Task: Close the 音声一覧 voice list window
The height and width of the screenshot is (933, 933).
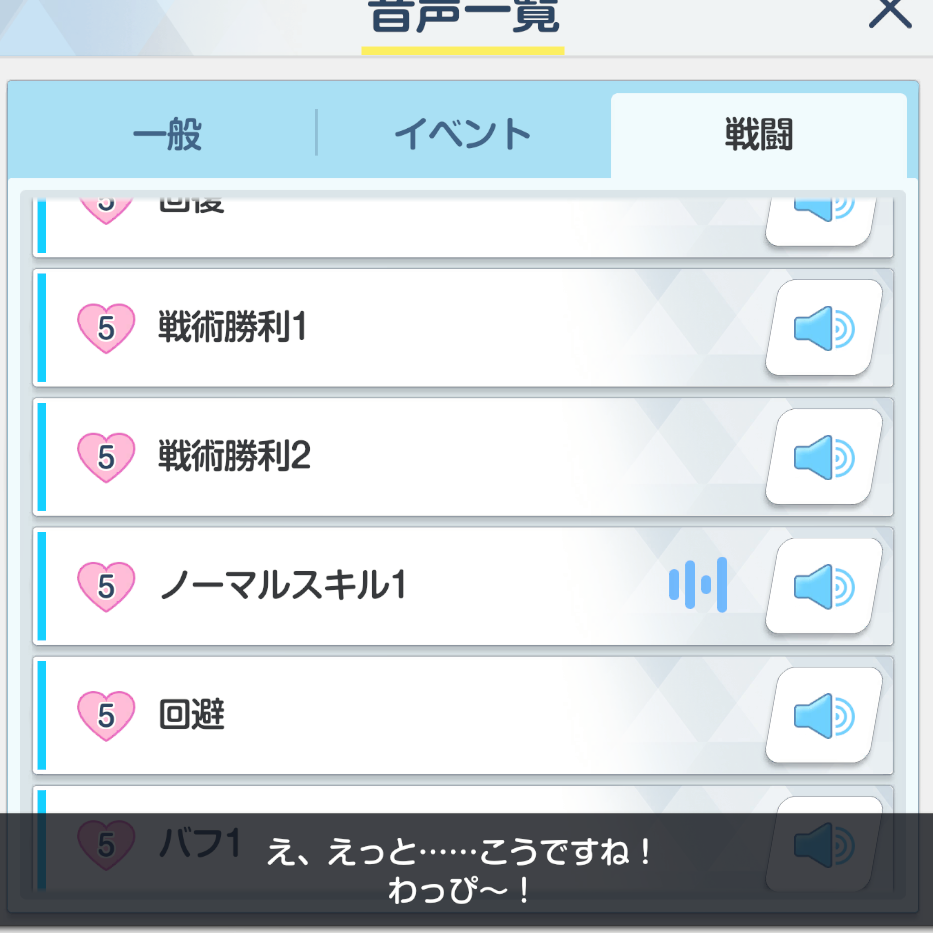Action: 888,16
